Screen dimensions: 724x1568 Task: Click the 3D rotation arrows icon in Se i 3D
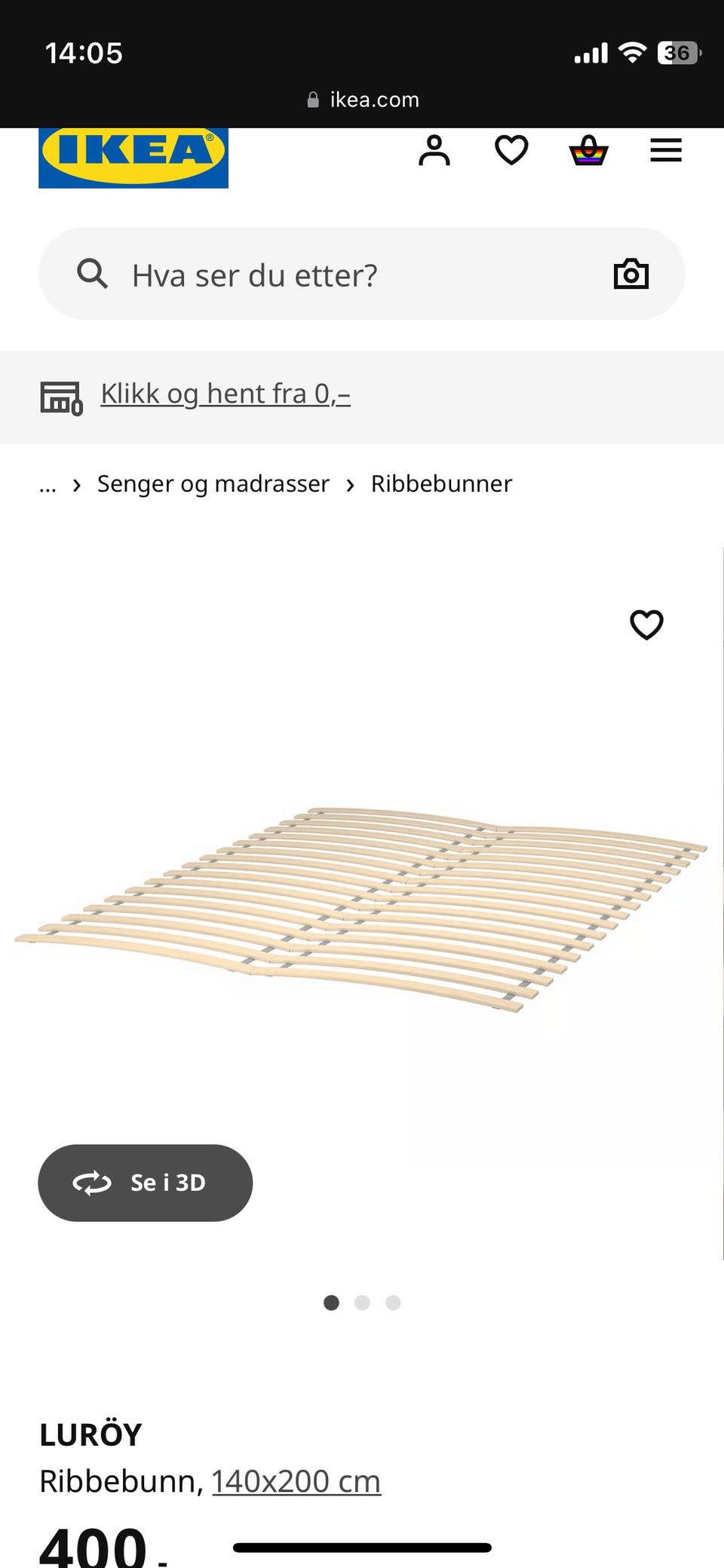(90, 1183)
